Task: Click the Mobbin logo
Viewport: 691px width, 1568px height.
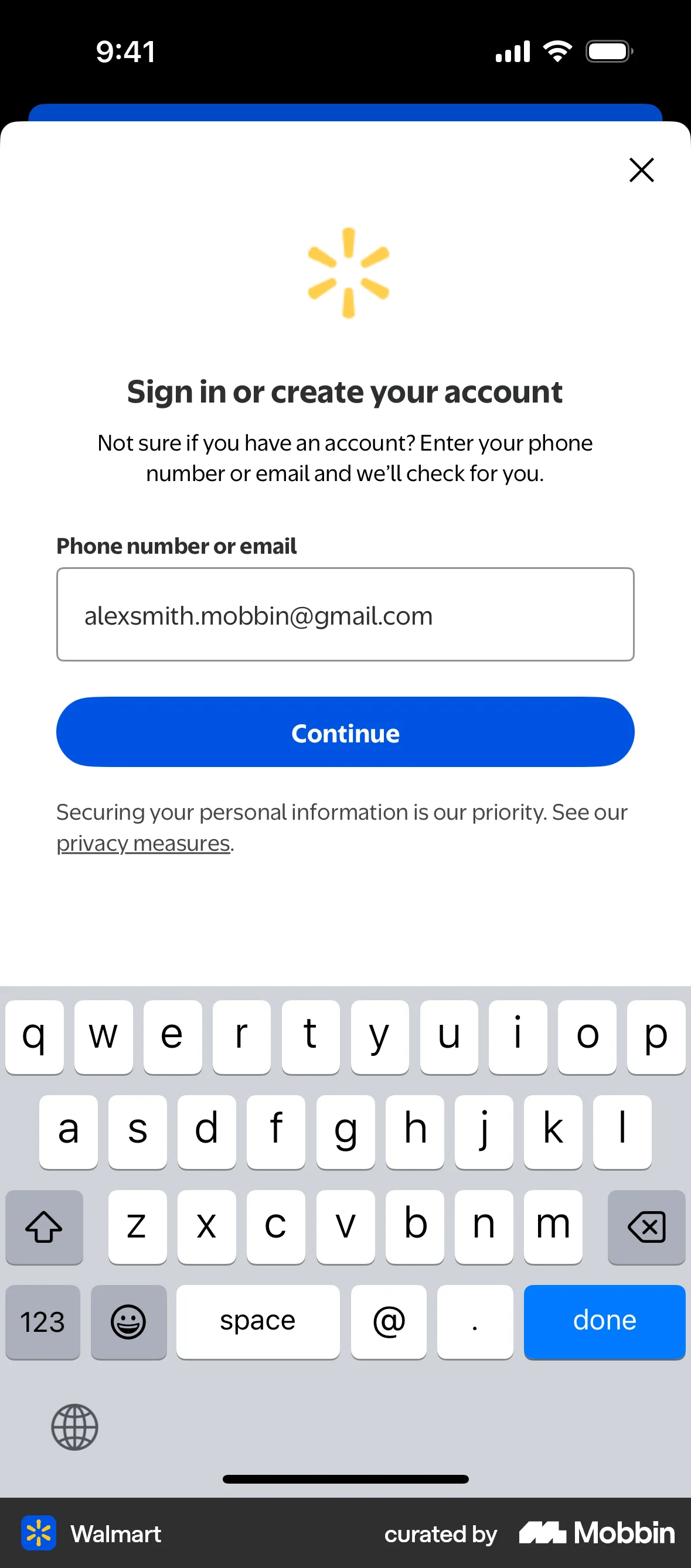Action: click(594, 1533)
